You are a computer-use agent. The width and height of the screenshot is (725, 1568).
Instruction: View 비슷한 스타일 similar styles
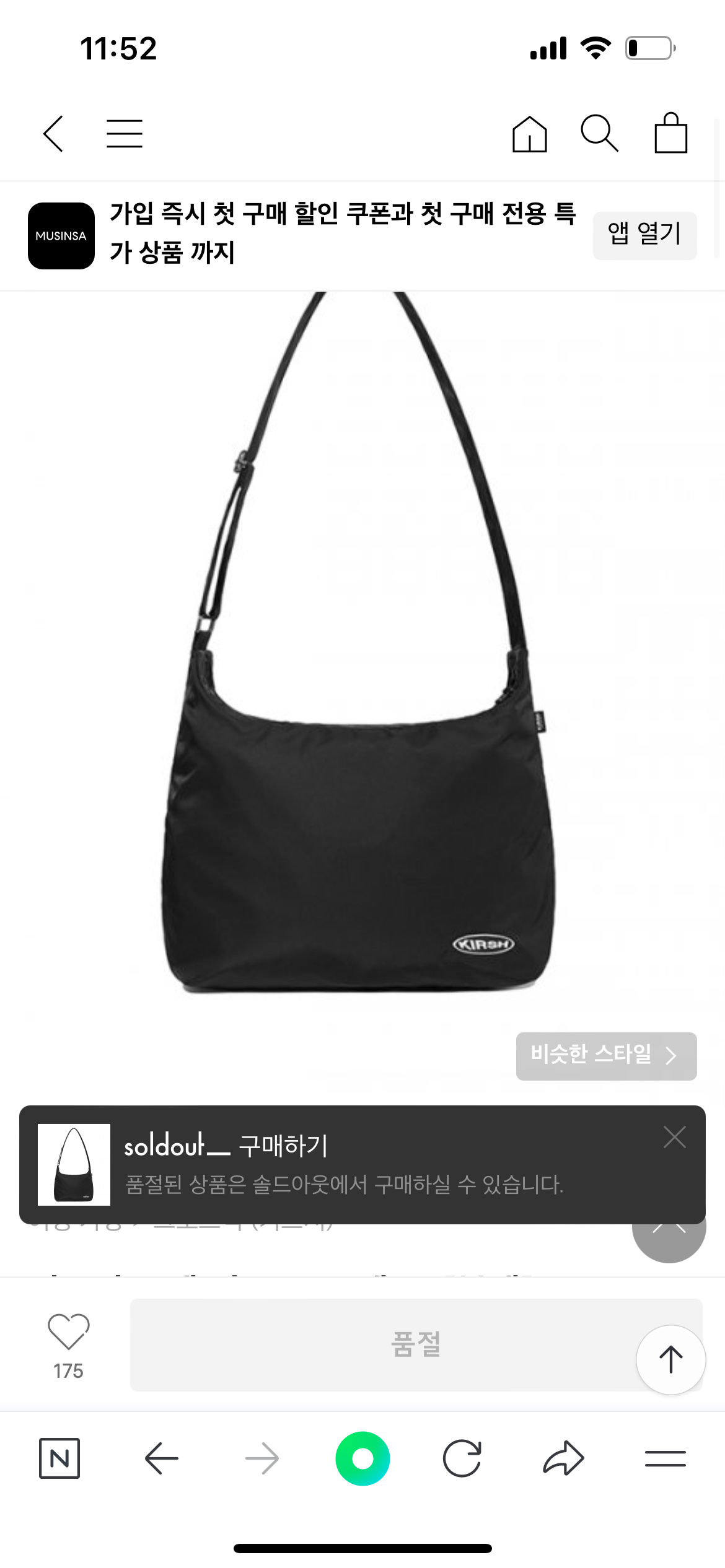[x=605, y=1056]
